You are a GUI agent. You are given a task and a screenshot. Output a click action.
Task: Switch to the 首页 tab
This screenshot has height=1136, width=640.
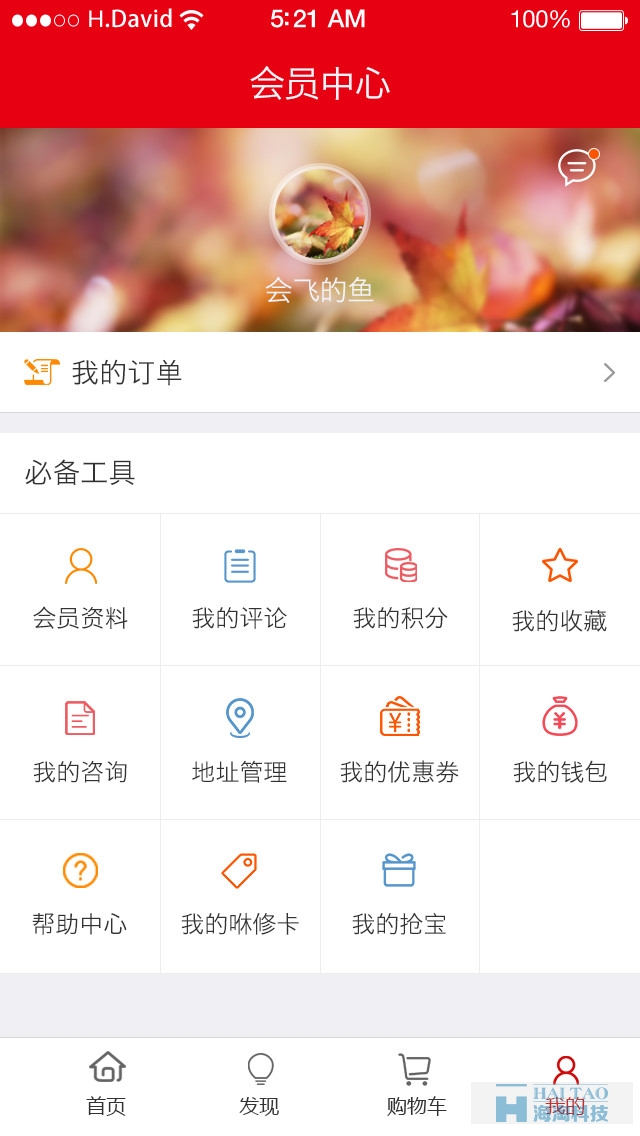[107, 1085]
